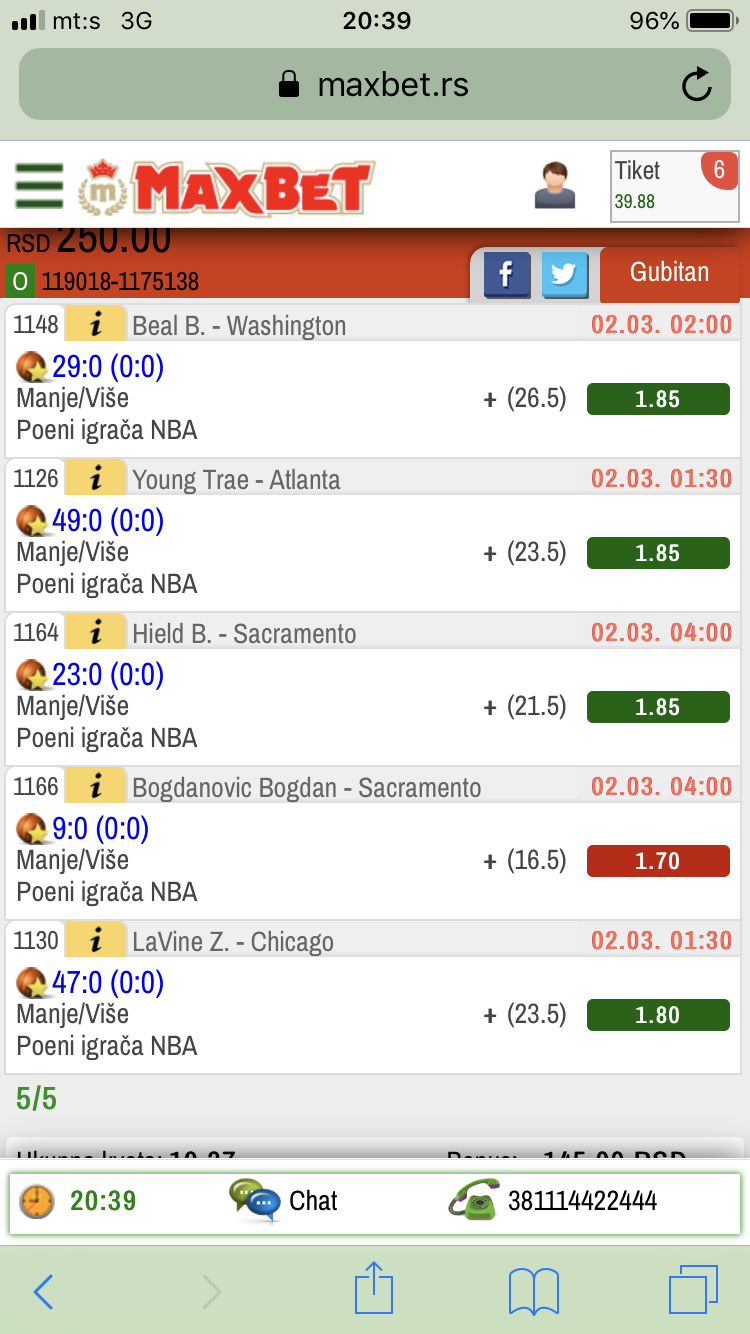Open info for Beal B. - Washington
The width and height of the screenshot is (750, 1334).
tap(96, 324)
